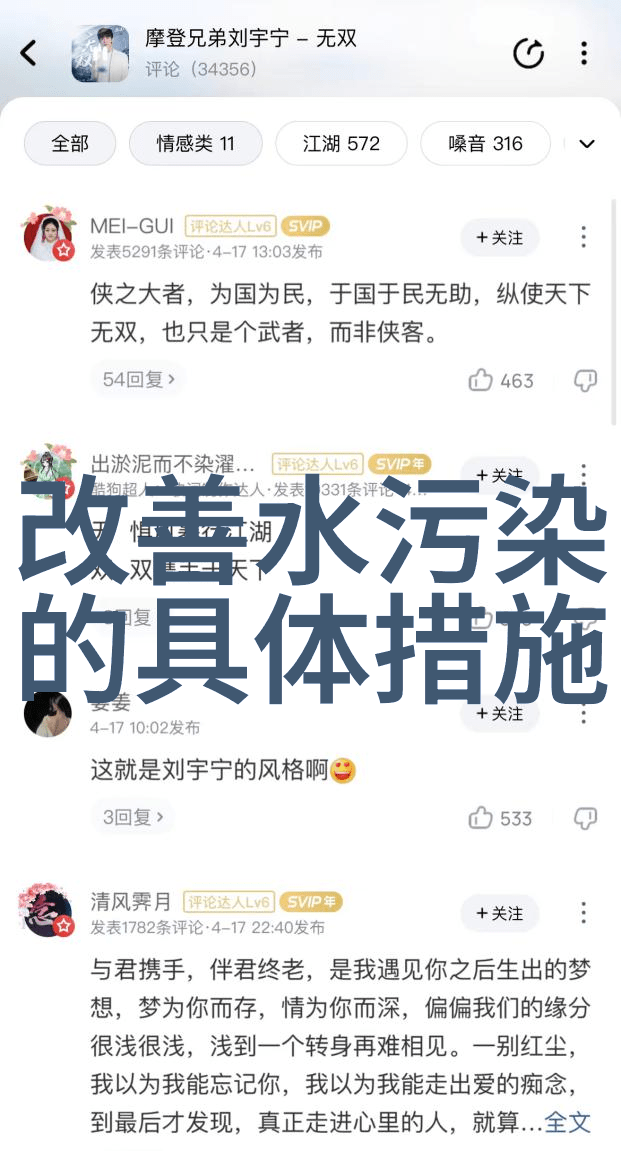This screenshot has height=1151, width=621.
Task: Follow user MEI-GUI
Action: (499, 238)
